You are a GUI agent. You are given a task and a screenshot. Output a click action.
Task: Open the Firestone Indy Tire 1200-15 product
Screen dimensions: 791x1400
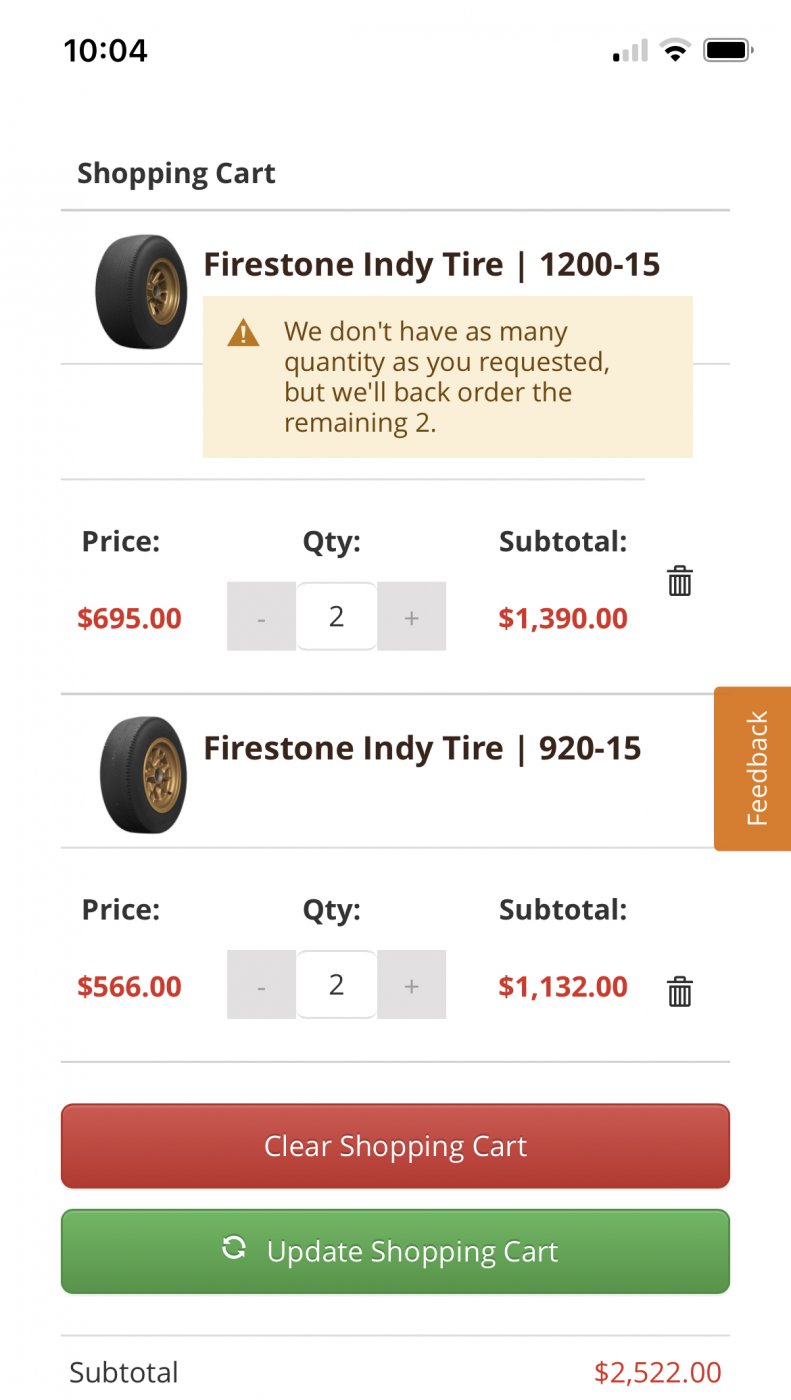432,265
